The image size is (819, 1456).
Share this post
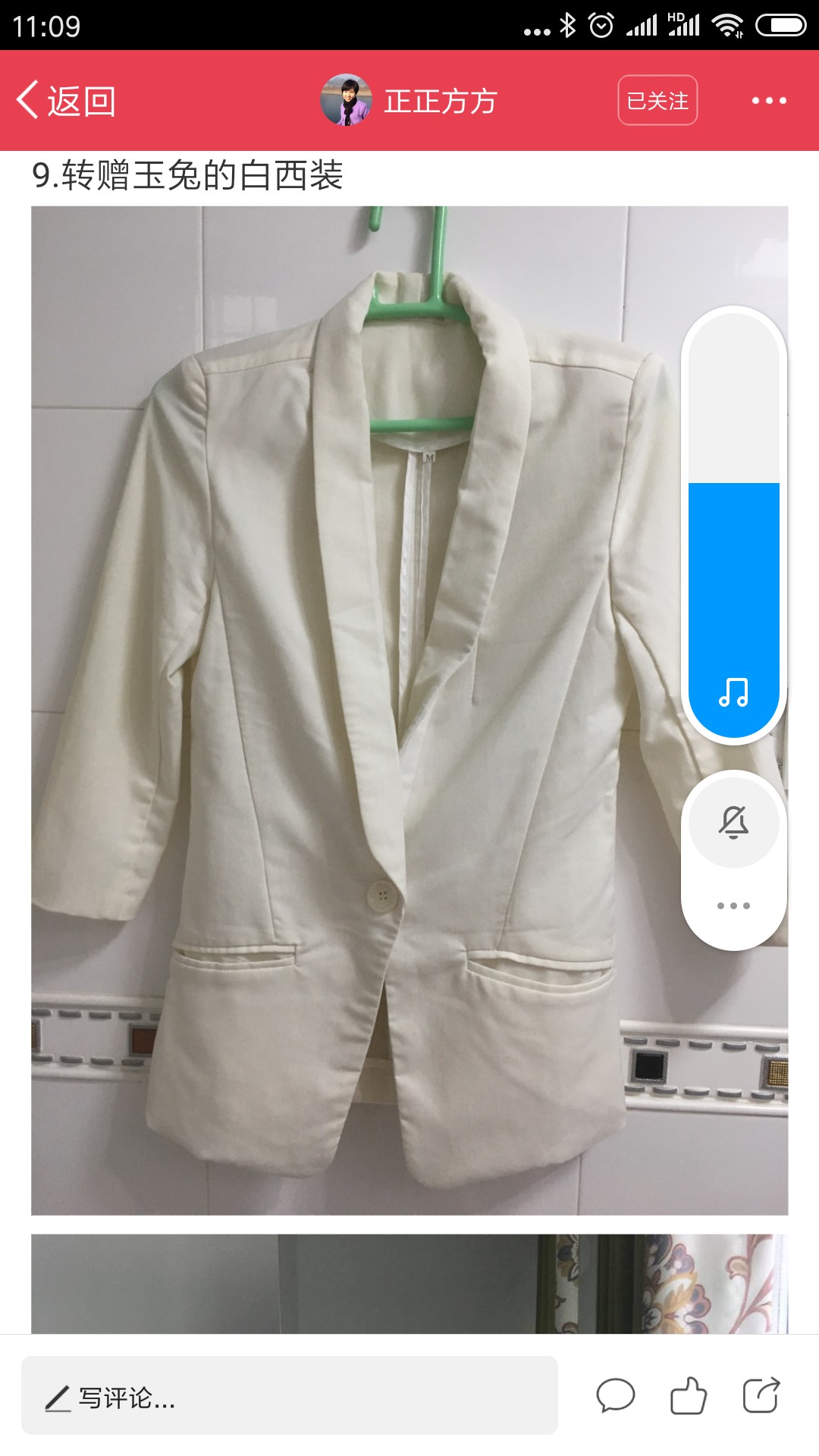pyautogui.click(x=761, y=1395)
